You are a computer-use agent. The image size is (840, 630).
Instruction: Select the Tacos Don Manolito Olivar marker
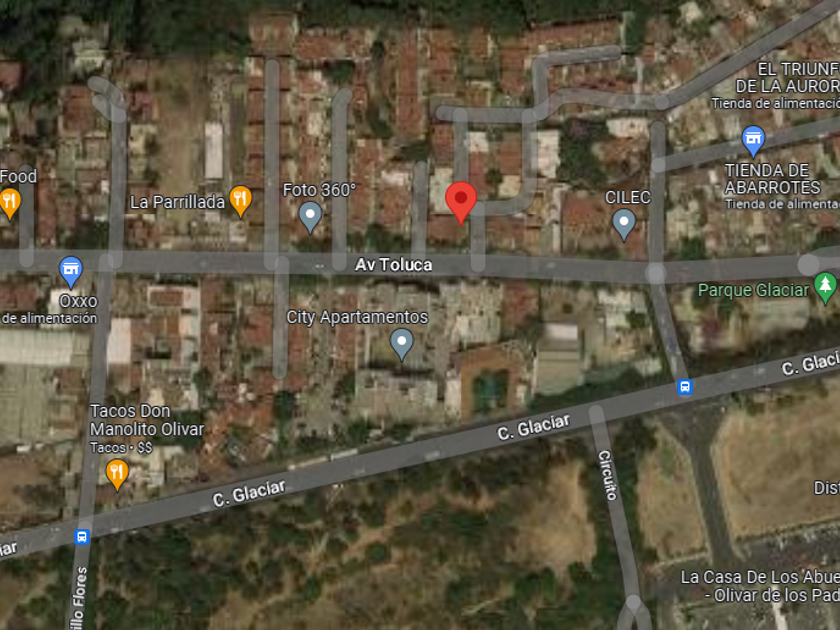pyautogui.click(x=117, y=475)
